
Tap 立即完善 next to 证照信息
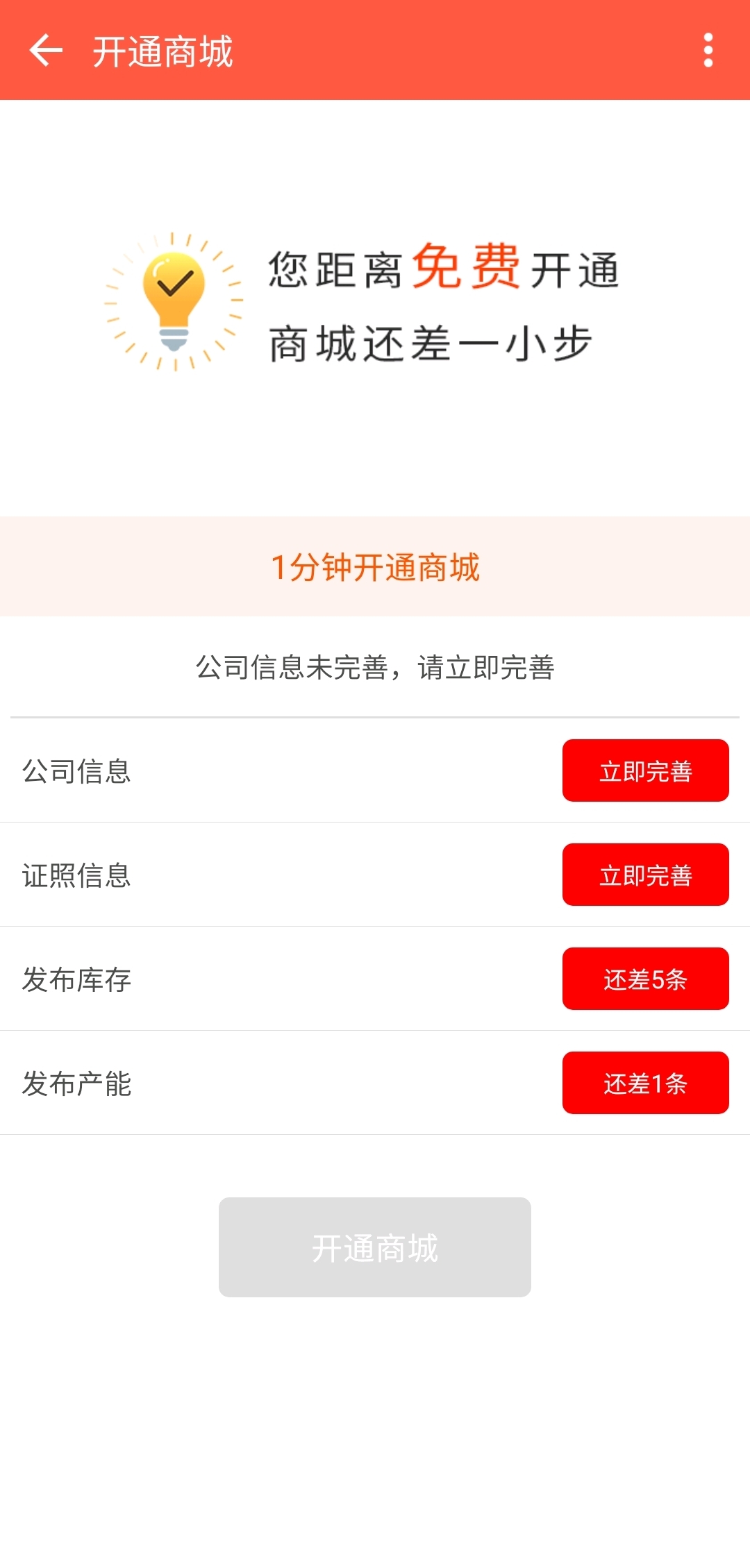[x=645, y=875]
